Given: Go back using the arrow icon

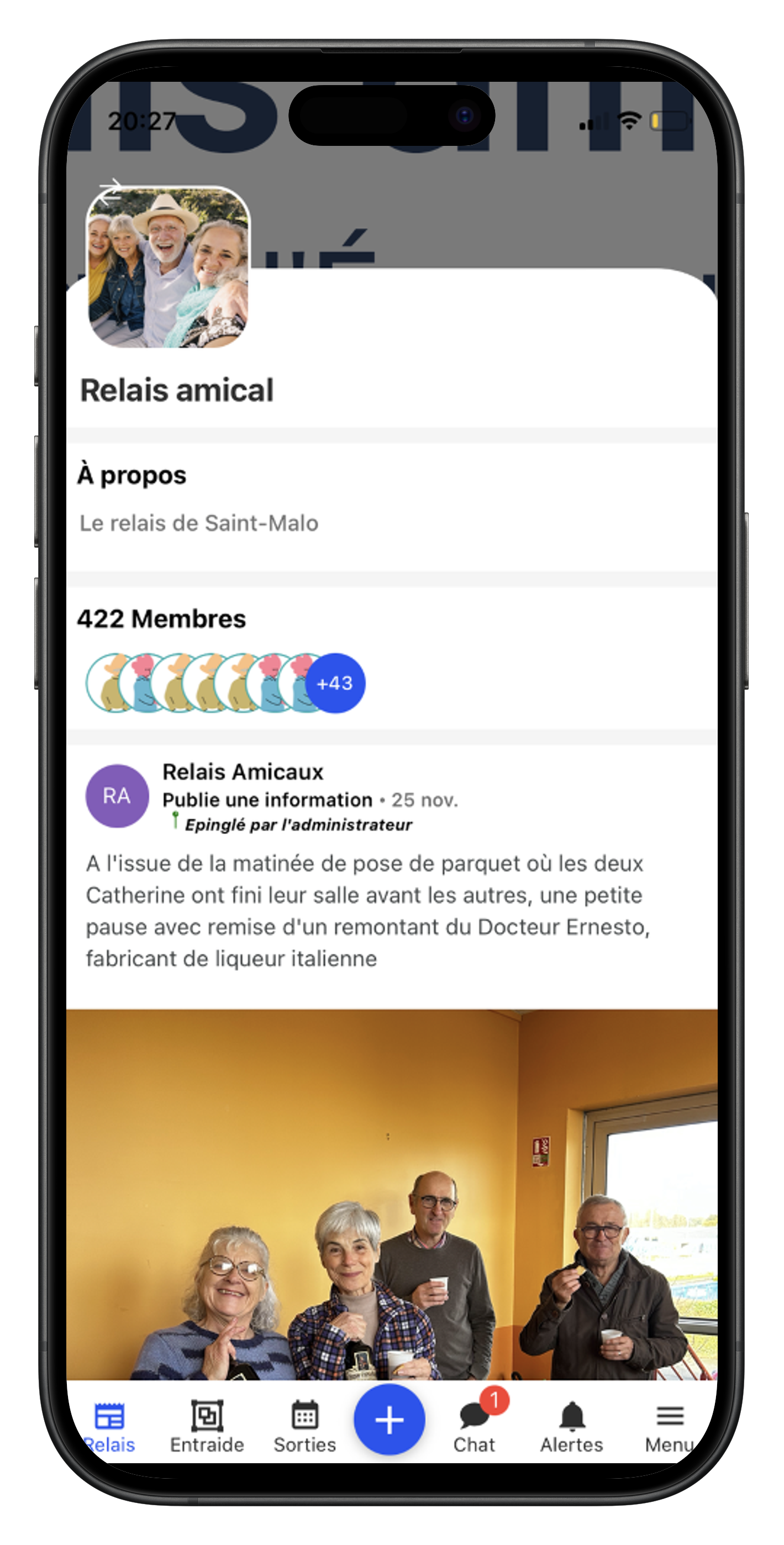Looking at the screenshot, I should coord(111,192).
